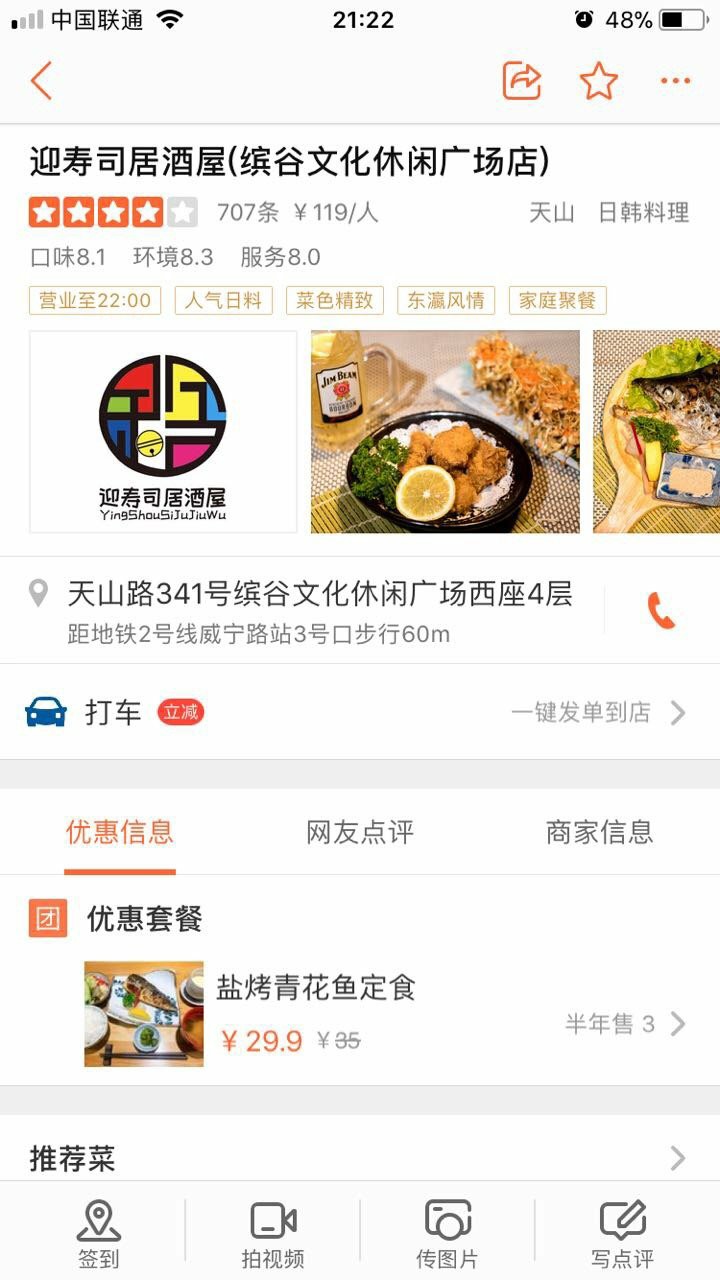Select 拍视频 to record a video

[273, 1233]
